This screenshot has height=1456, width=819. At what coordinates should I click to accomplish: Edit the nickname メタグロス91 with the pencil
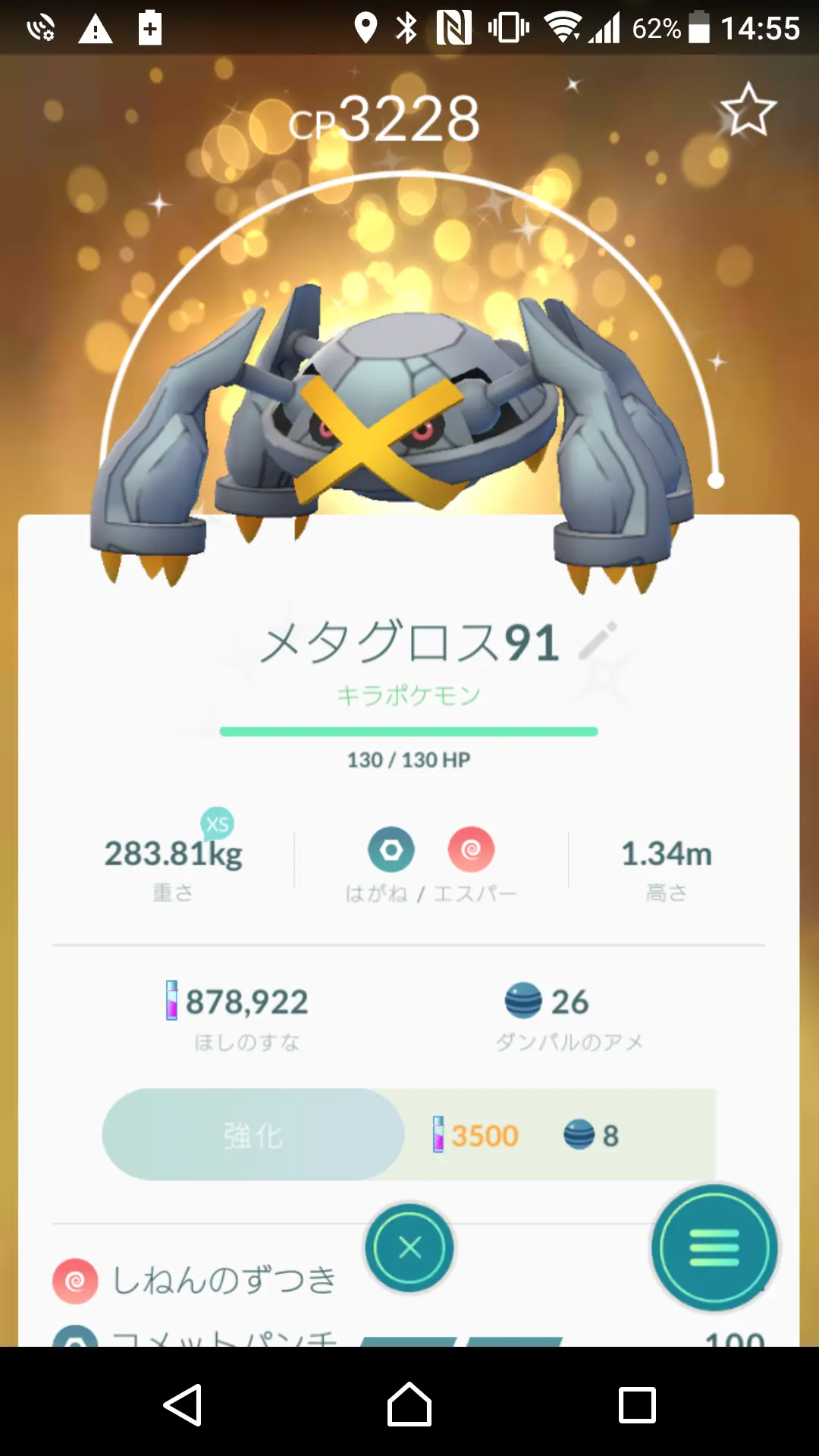(598, 642)
